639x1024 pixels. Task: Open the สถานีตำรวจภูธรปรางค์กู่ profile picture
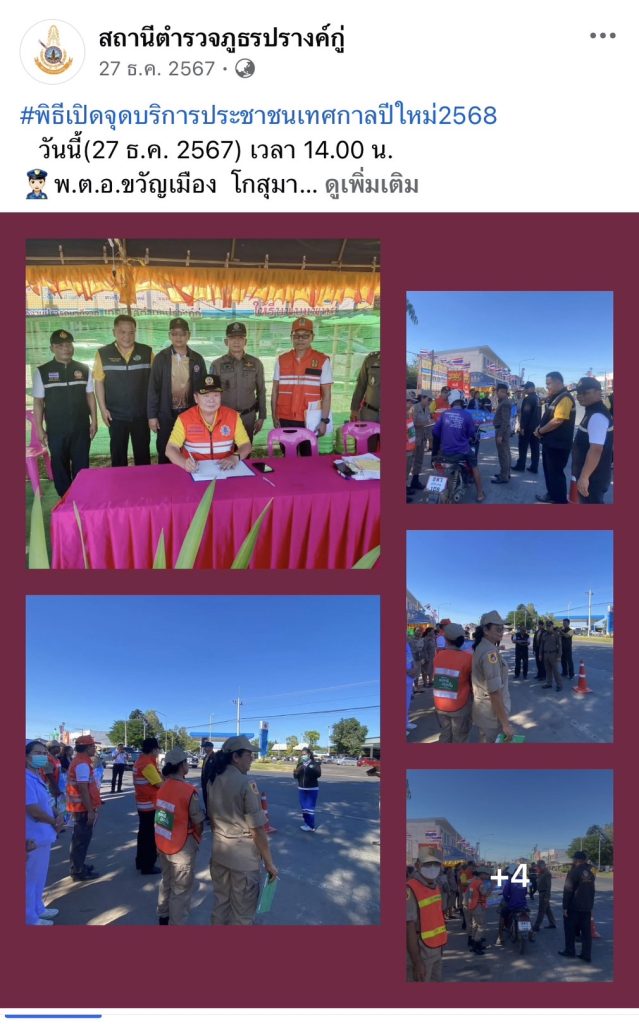coord(52,51)
